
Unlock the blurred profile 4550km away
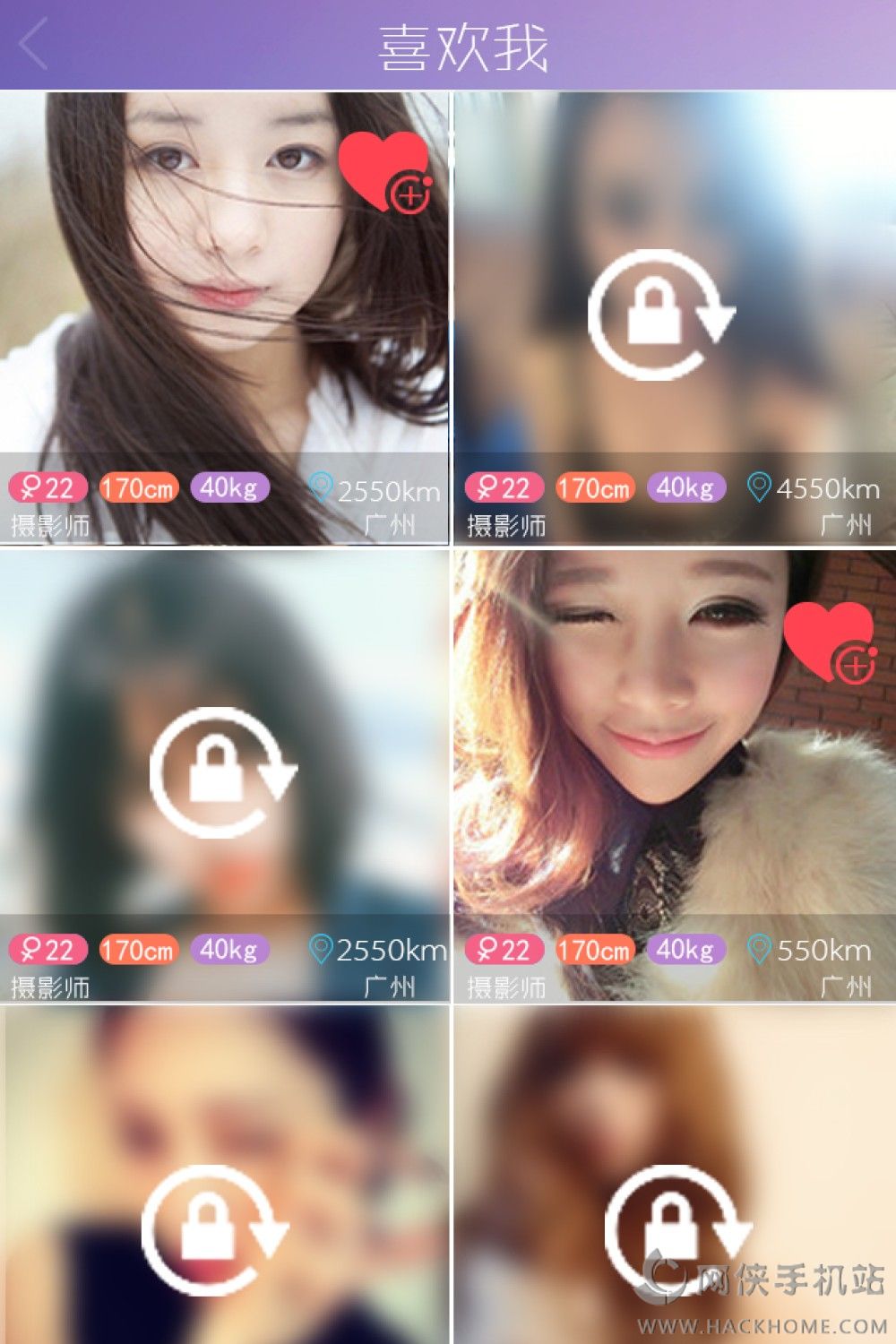click(661, 314)
